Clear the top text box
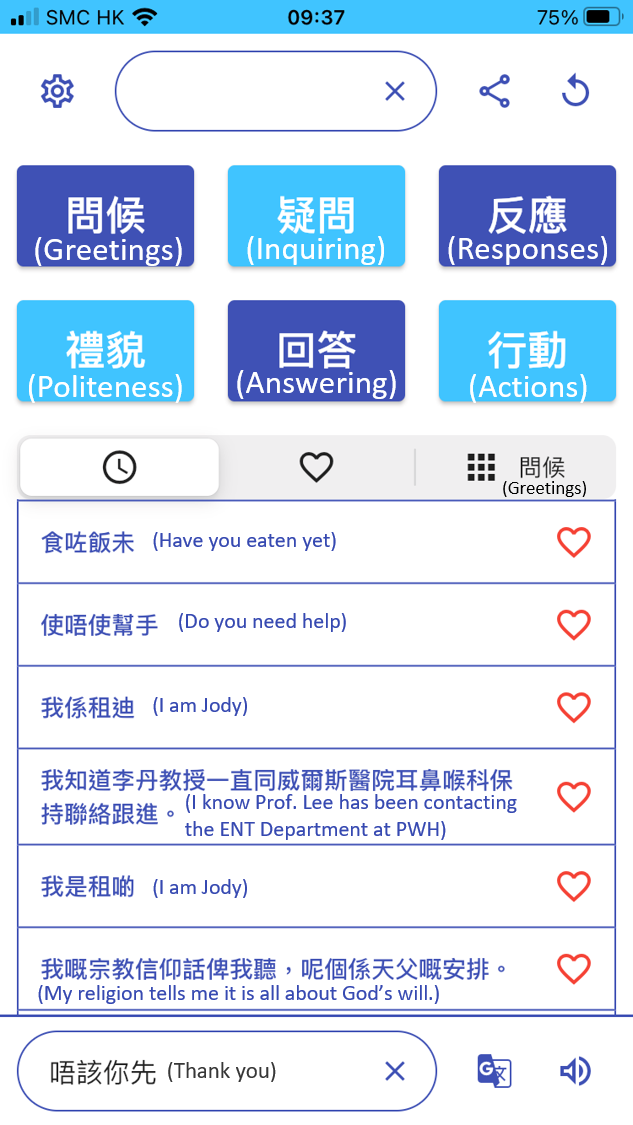The width and height of the screenshot is (633, 1125). coord(395,91)
